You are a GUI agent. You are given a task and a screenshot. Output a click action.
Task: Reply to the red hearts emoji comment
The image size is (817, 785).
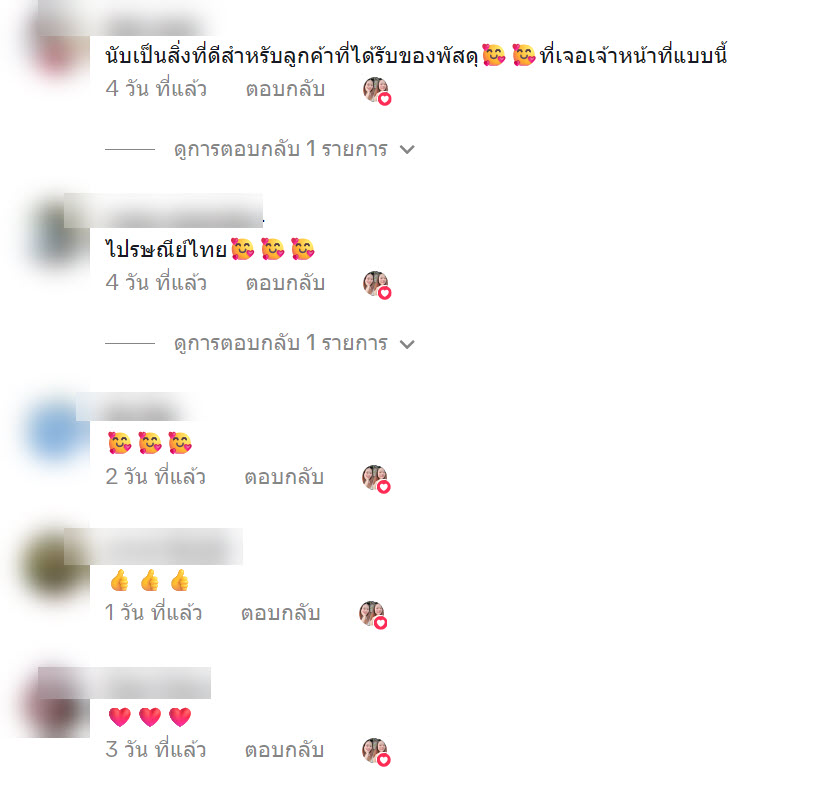[284, 749]
